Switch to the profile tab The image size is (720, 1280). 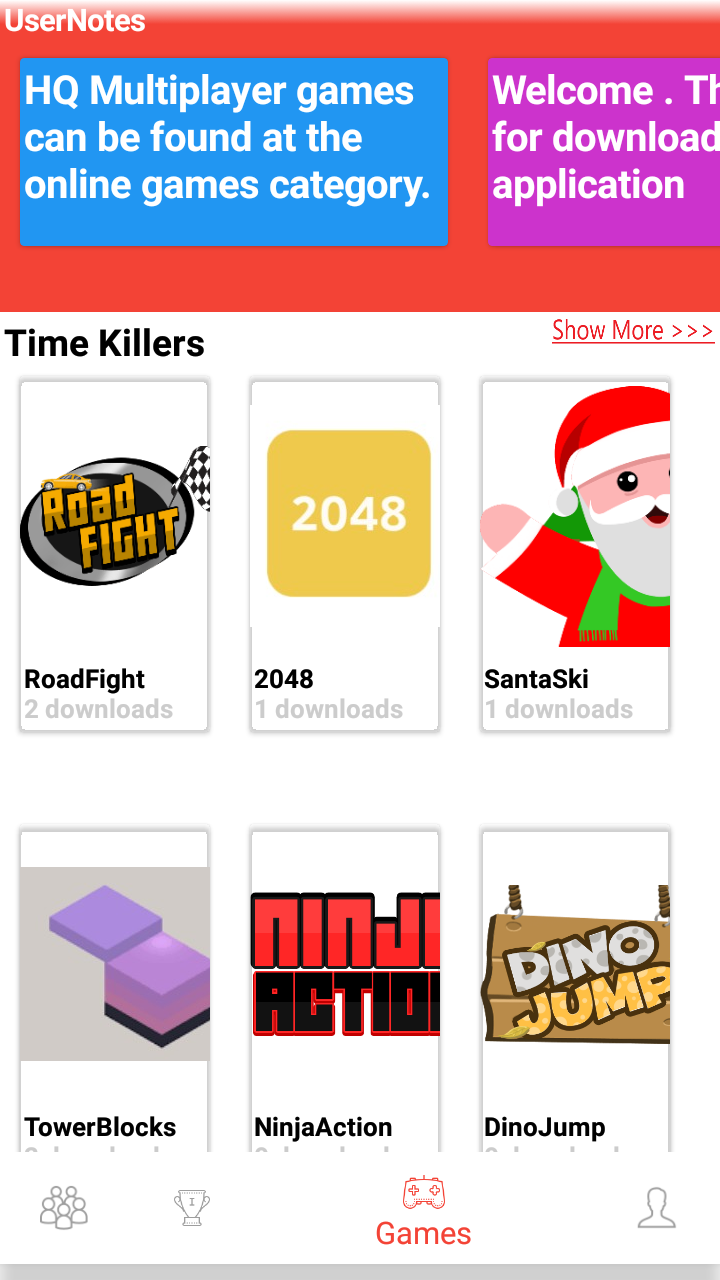coord(656,1207)
